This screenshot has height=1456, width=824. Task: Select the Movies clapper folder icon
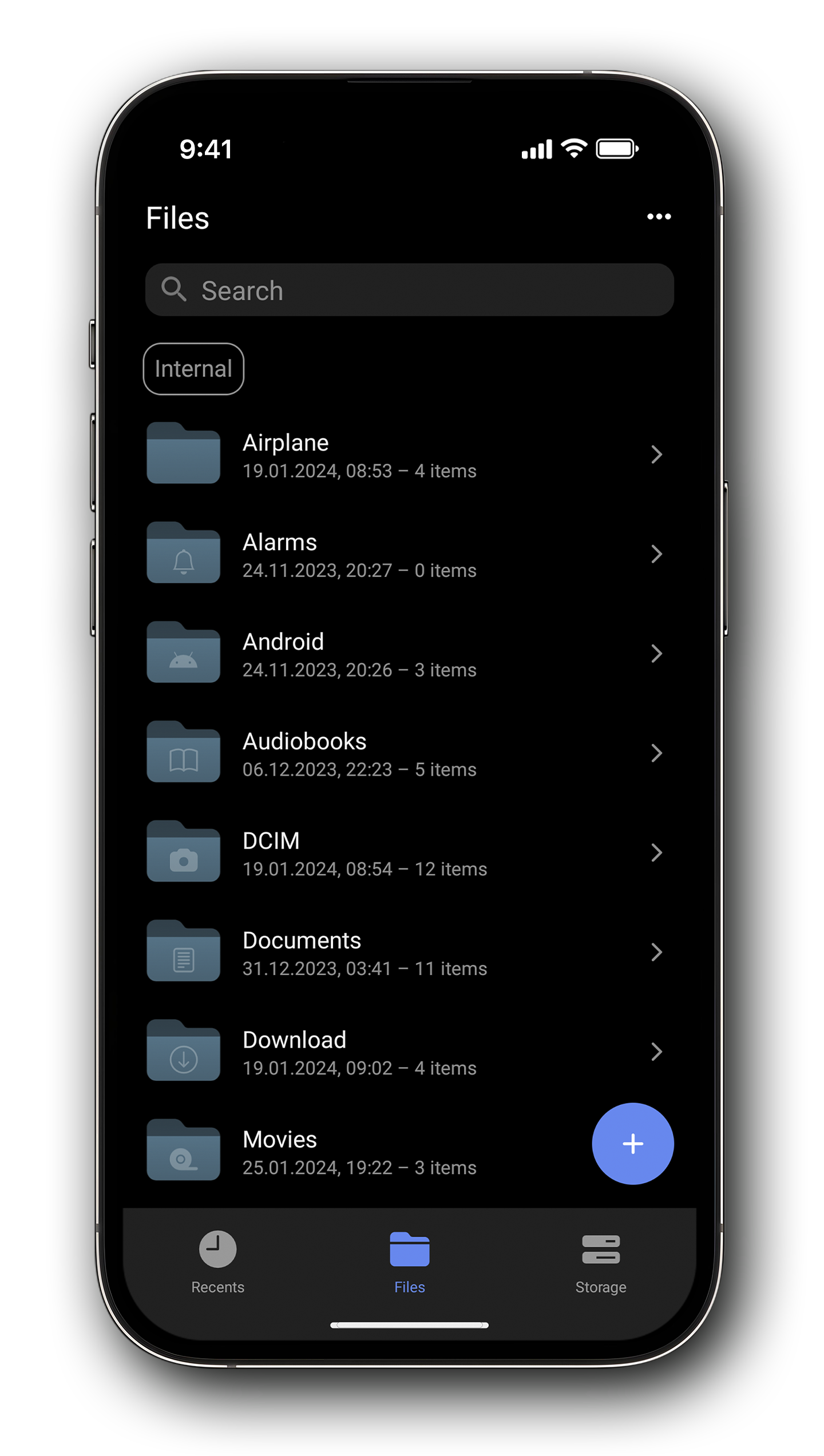click(x=183, y=1149)
